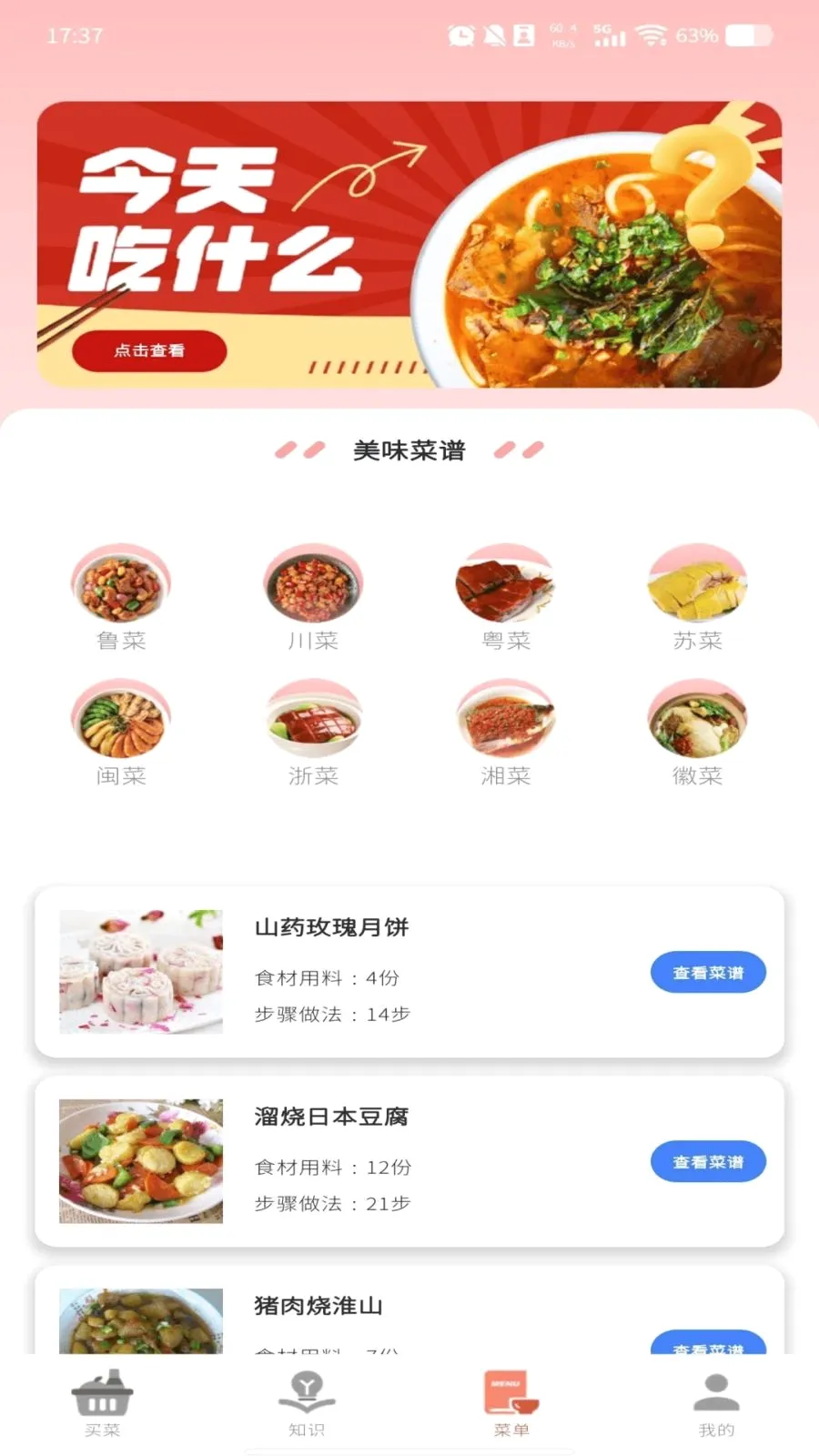Switch to the 买菜 tab
The height and width of the screenshot is (1456, 819).
[x=103, y=1404]
